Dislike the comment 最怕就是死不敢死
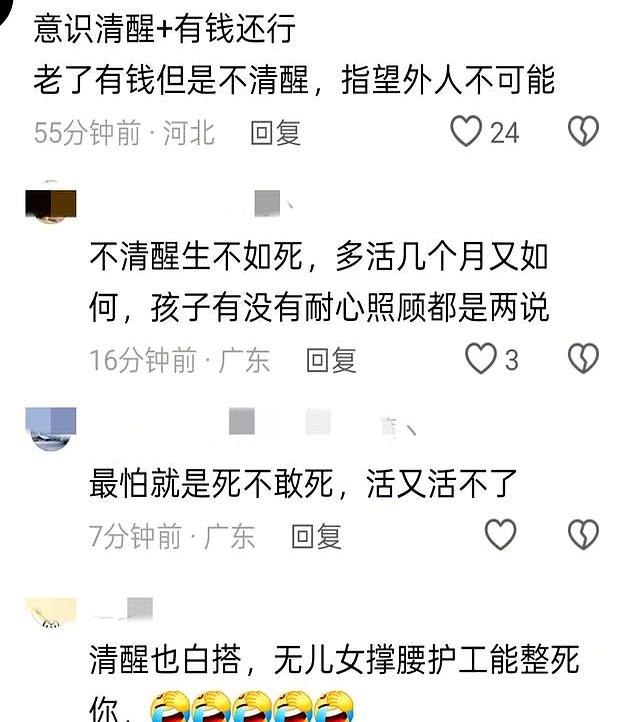Viewport: 640px width, 722px height. click(x=583, y=535)
